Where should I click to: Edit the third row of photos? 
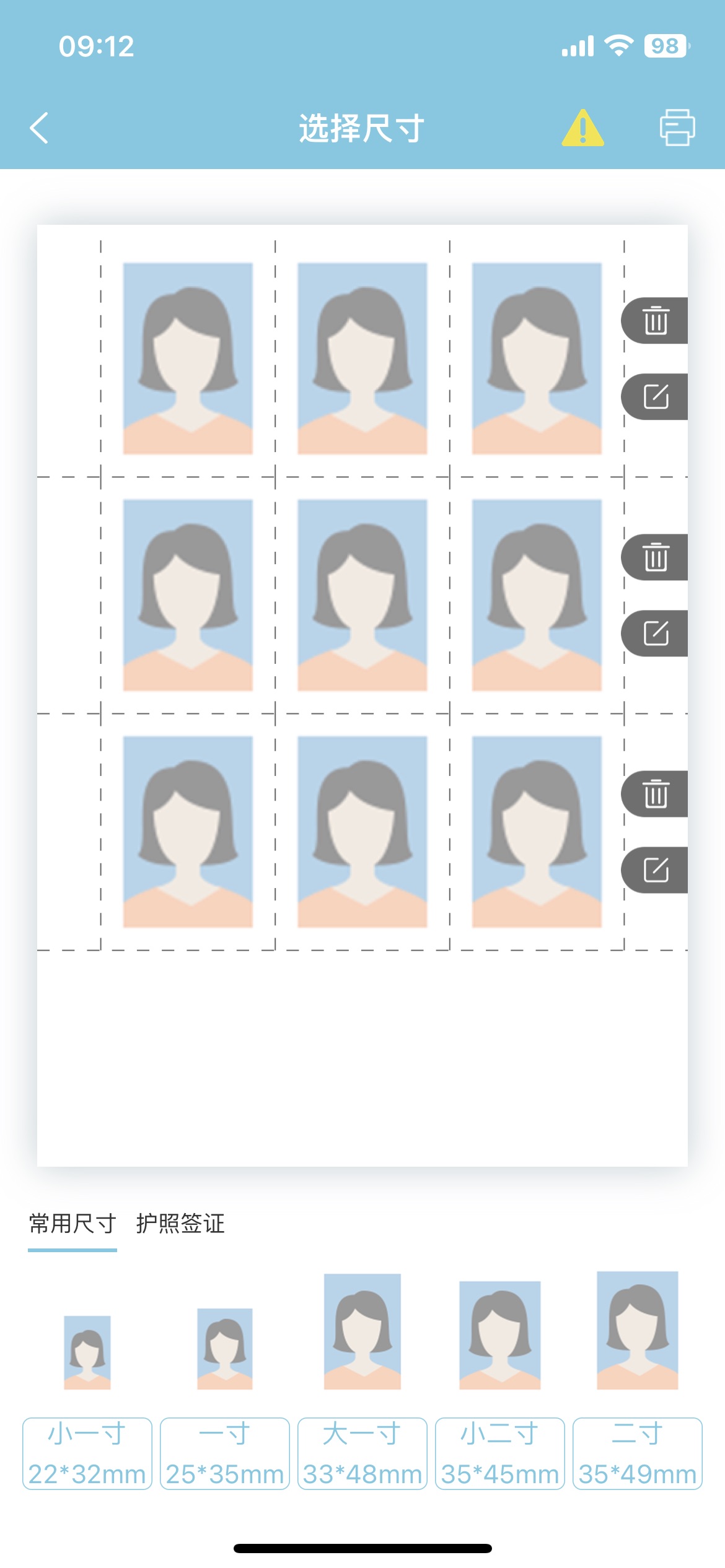pyautogui.click(x=656, y=870)
